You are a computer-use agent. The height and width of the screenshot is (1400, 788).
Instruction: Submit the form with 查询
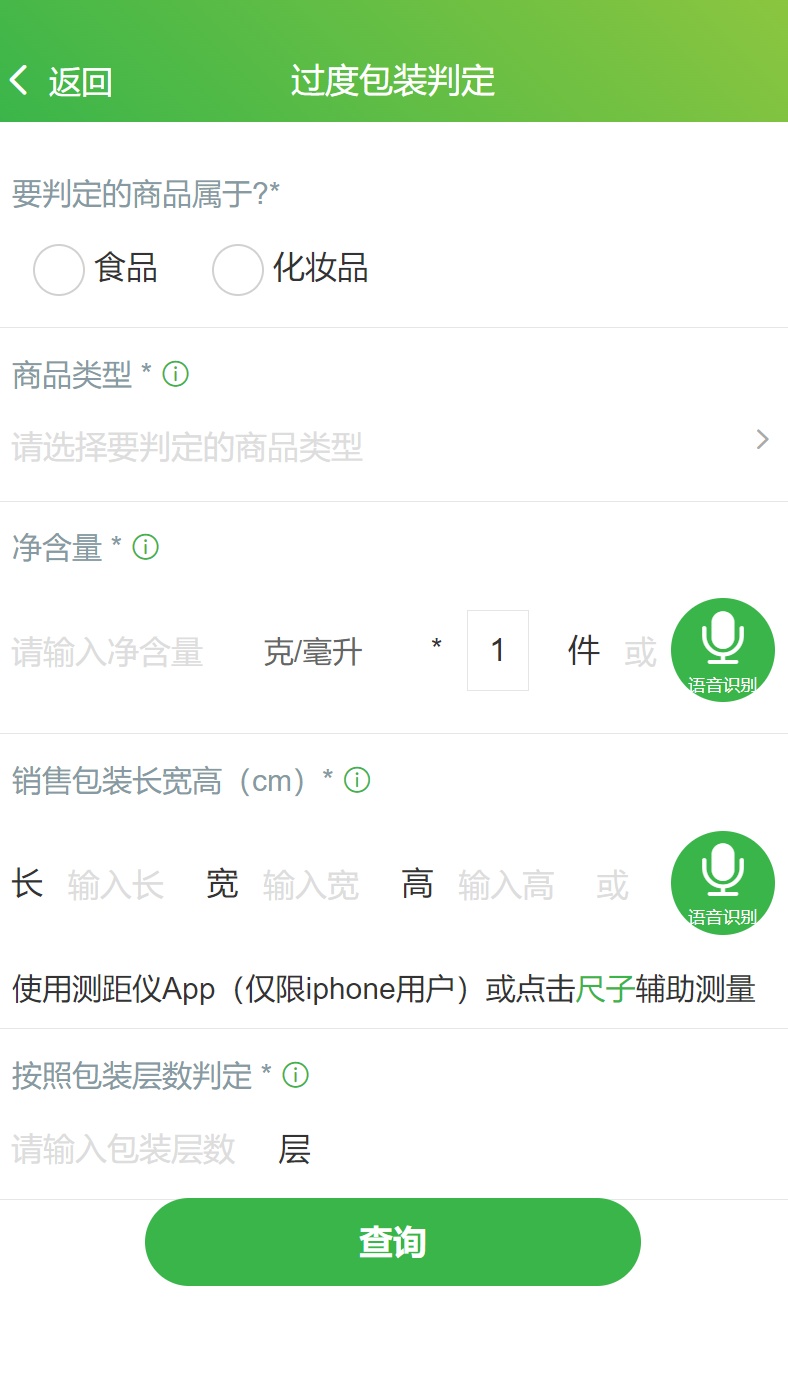[393, 1242]
